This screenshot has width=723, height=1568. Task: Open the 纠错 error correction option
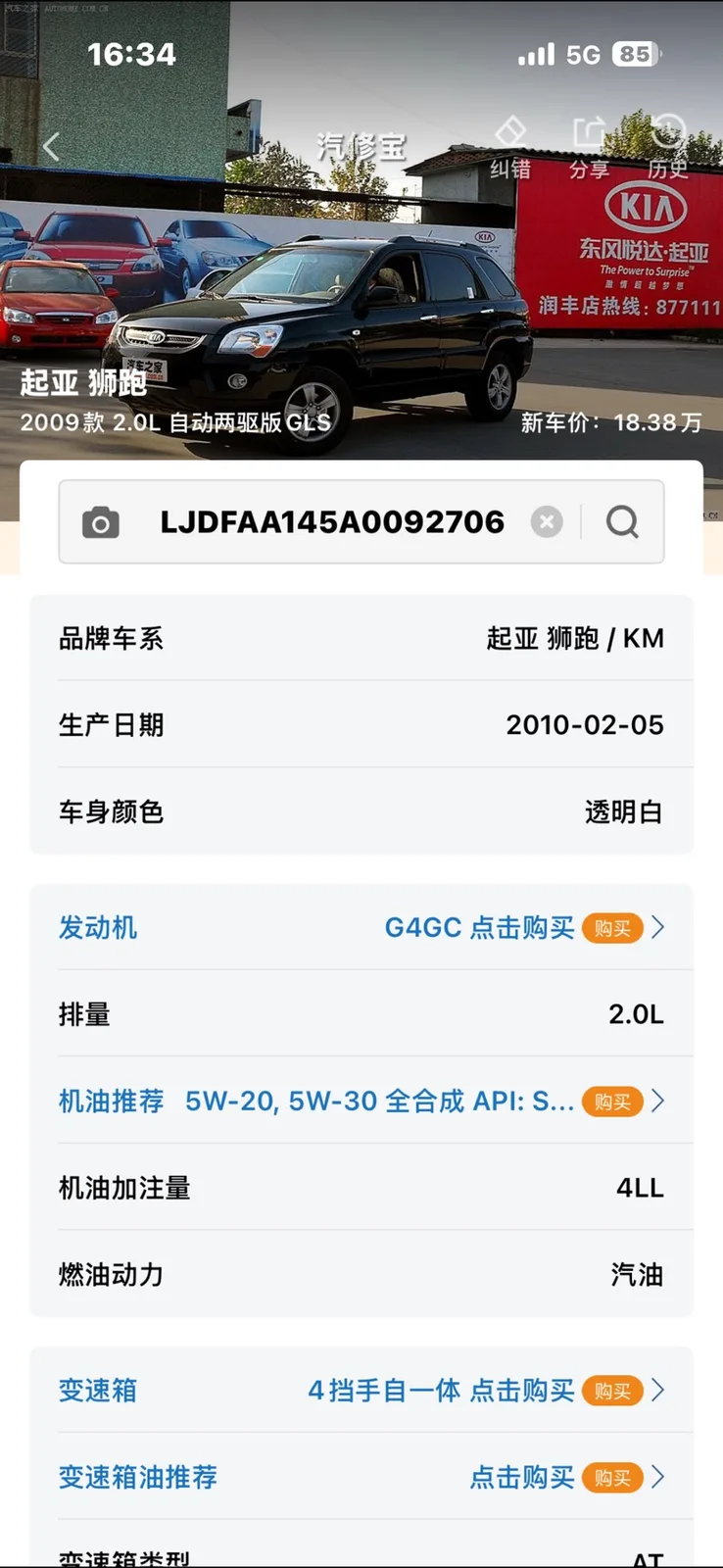click(x=510, y=148)
